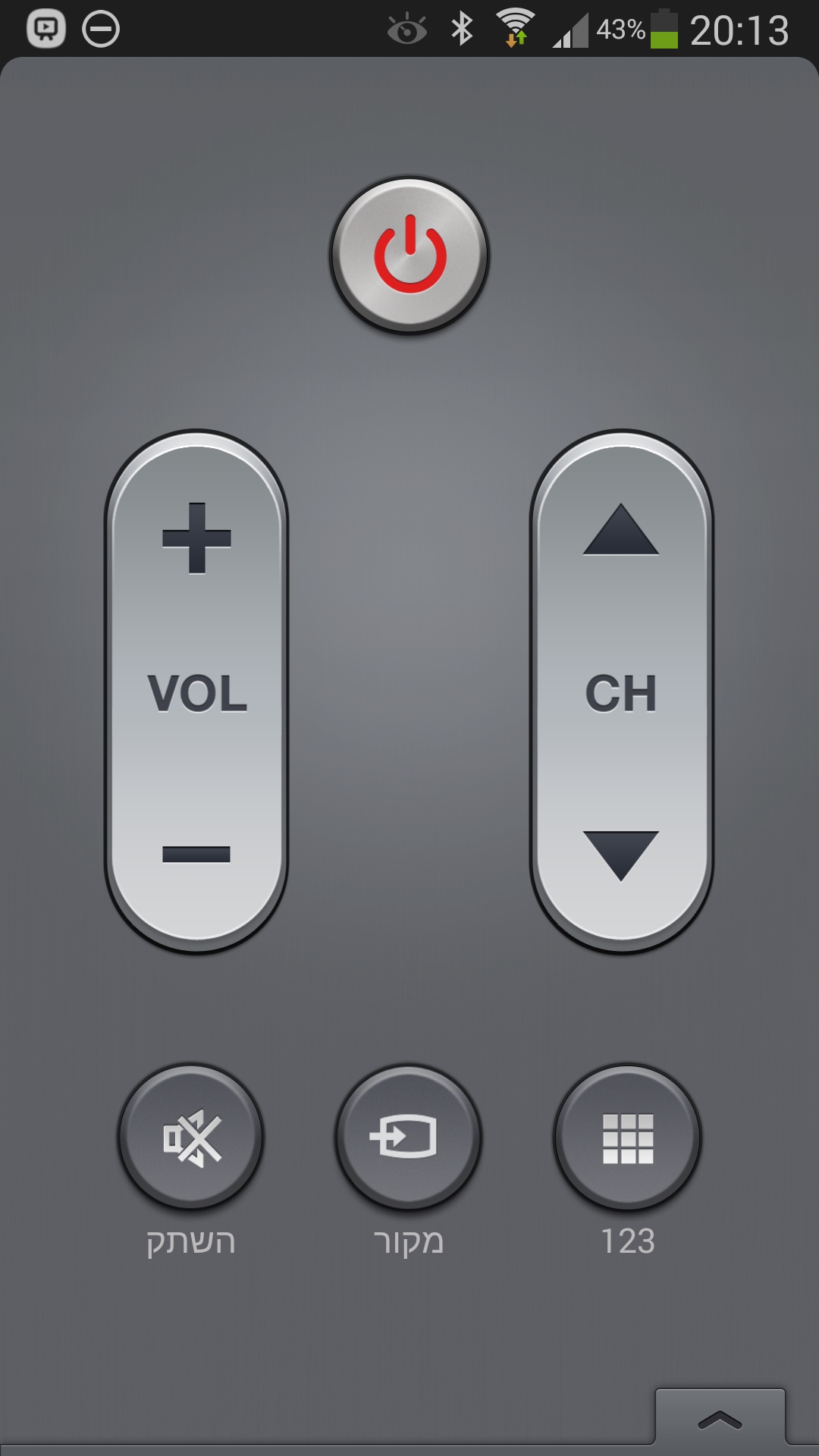This screenshot has height=1456, width=819.
Task: Decrease volume with the minus button
Action: click(x=196, y=854)
